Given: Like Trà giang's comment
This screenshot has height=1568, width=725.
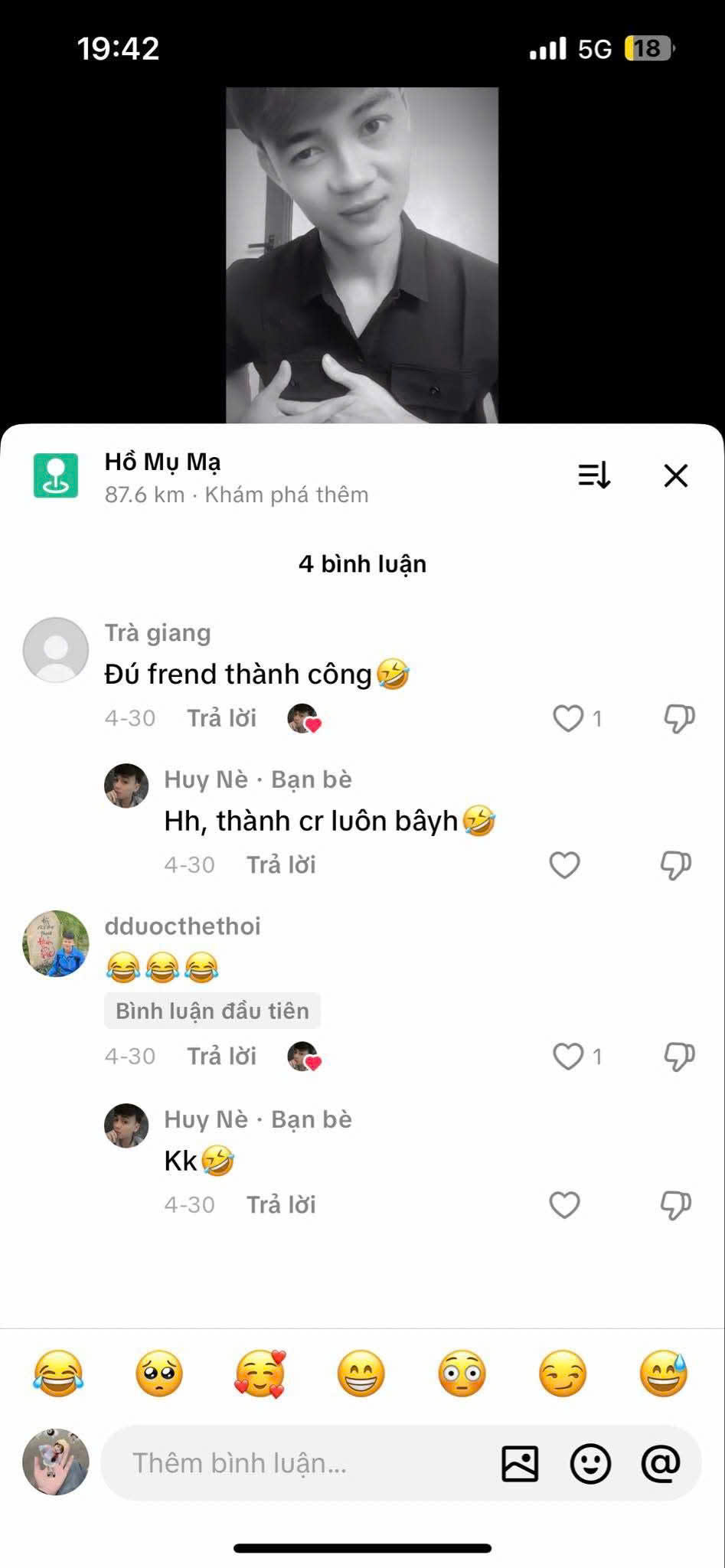Looking at the screenshot, I should tap(568, 718).
